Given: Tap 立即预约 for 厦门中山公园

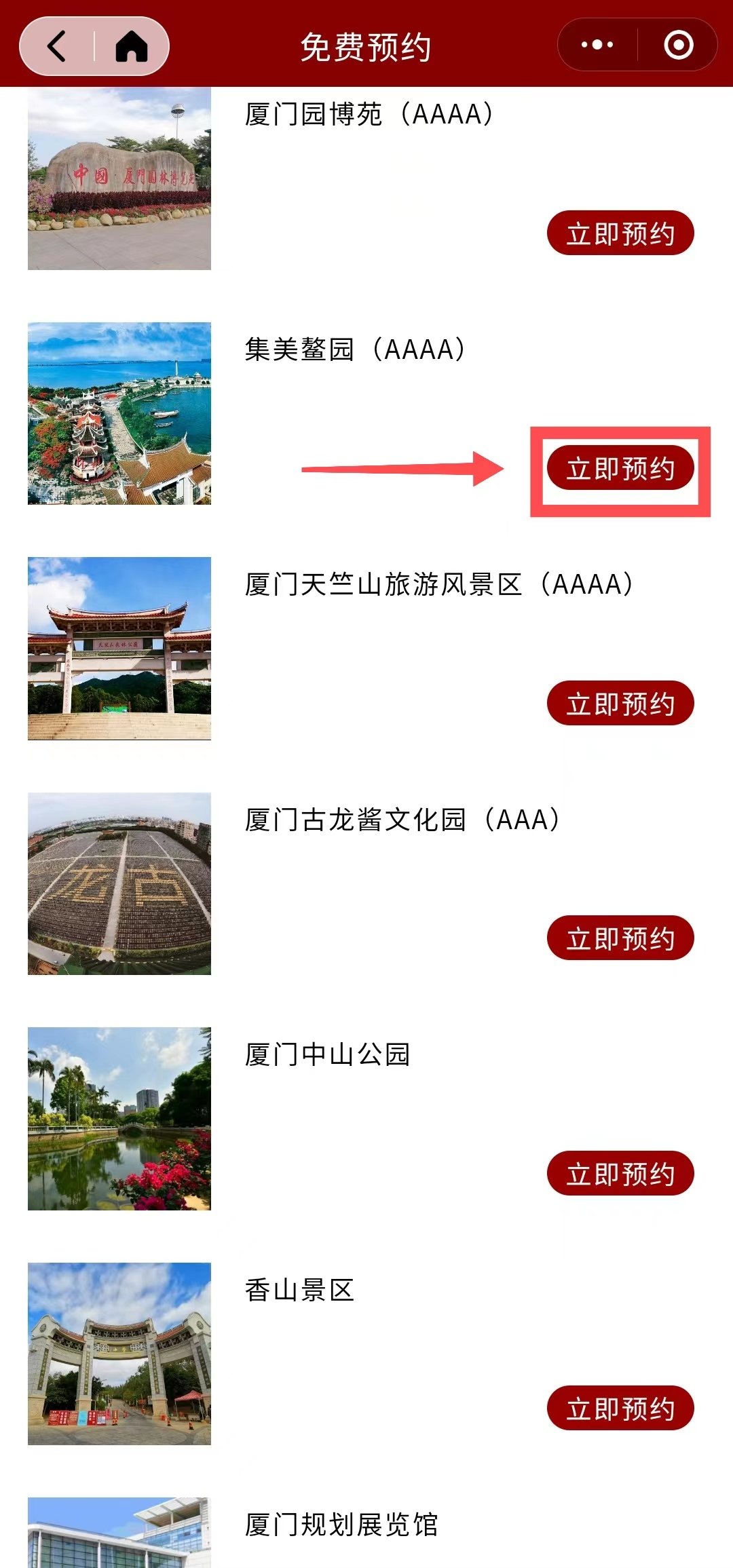Looking at the screenshot, I should (x=620, y=1173).
